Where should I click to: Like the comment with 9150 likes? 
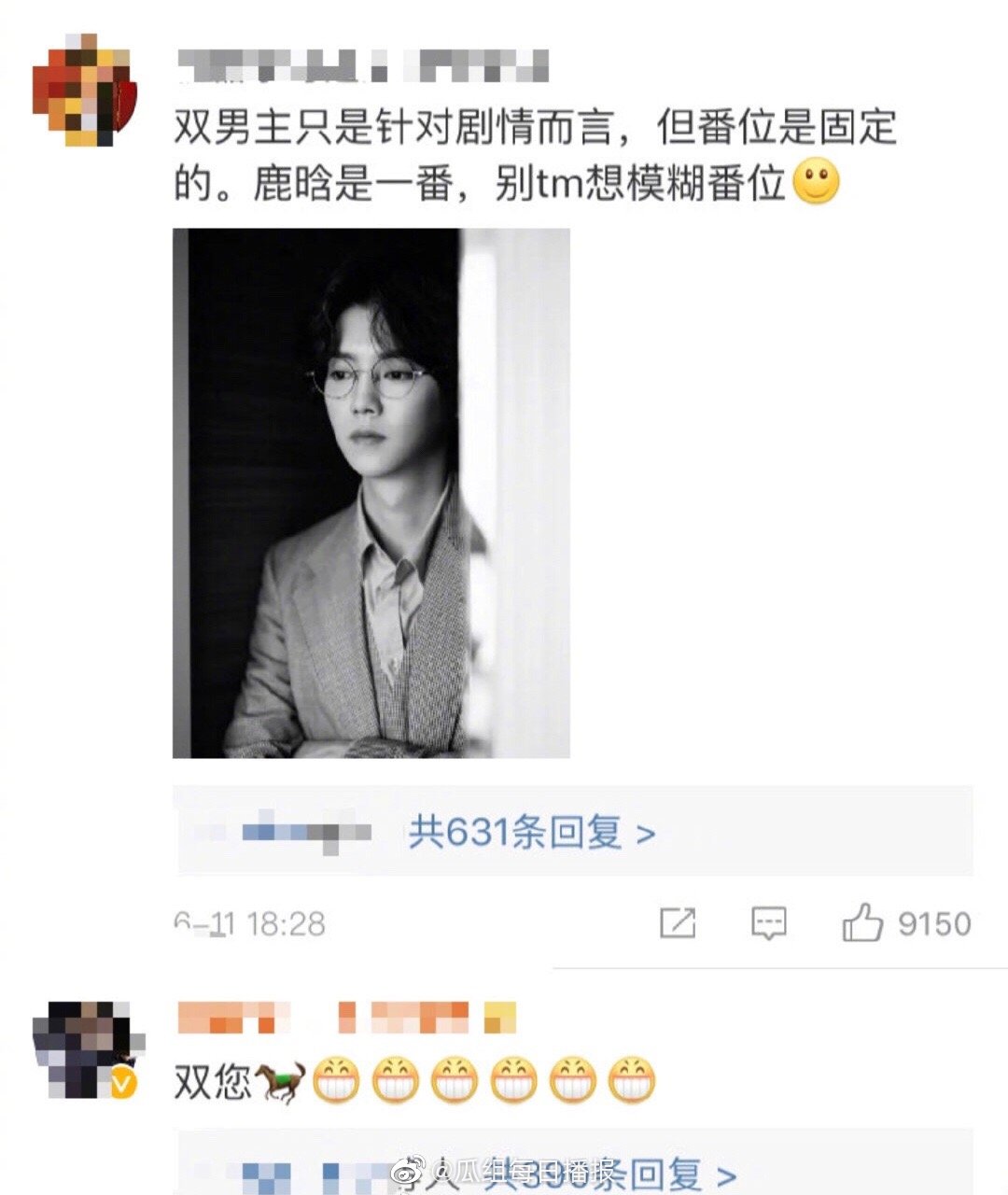[x=862, y=923]
